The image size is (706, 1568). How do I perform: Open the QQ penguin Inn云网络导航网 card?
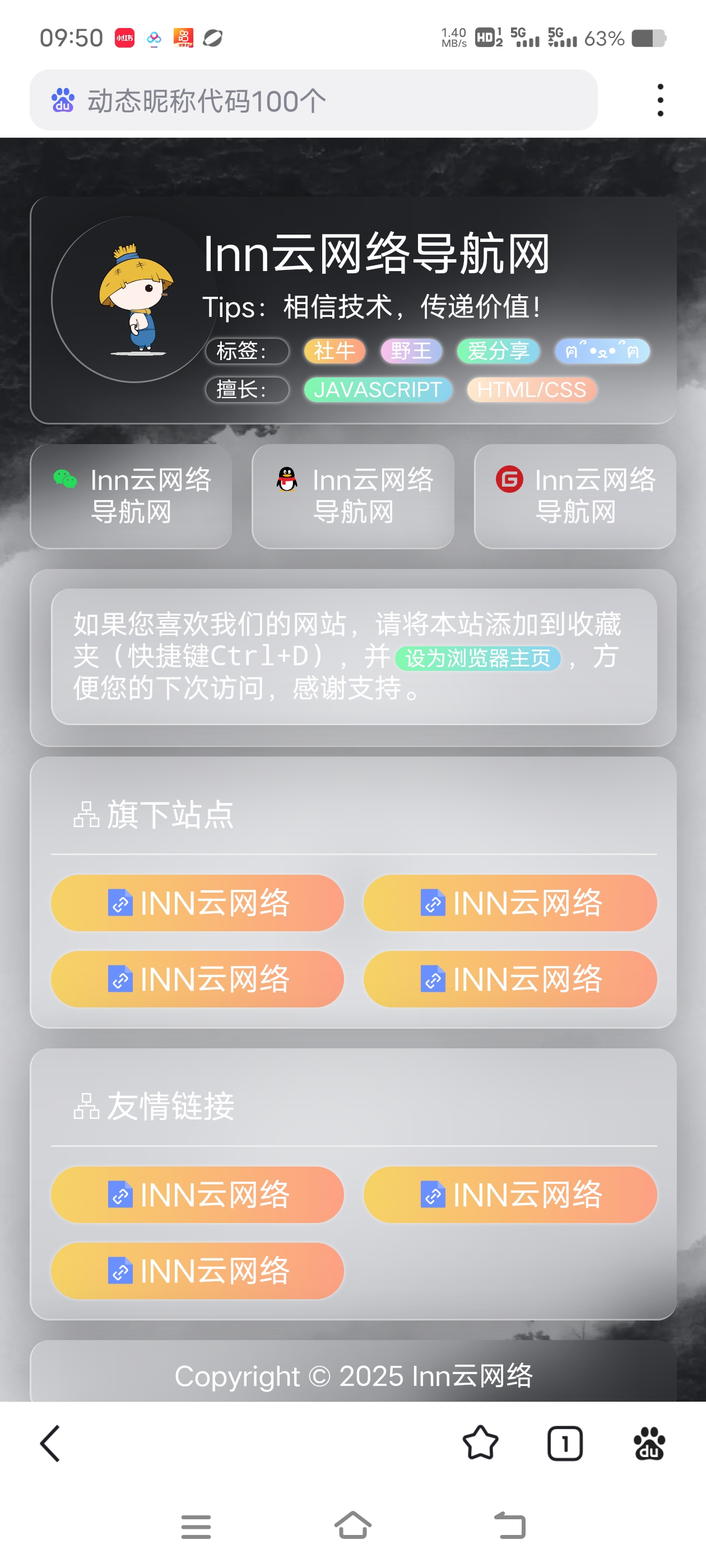click(352, 496)
